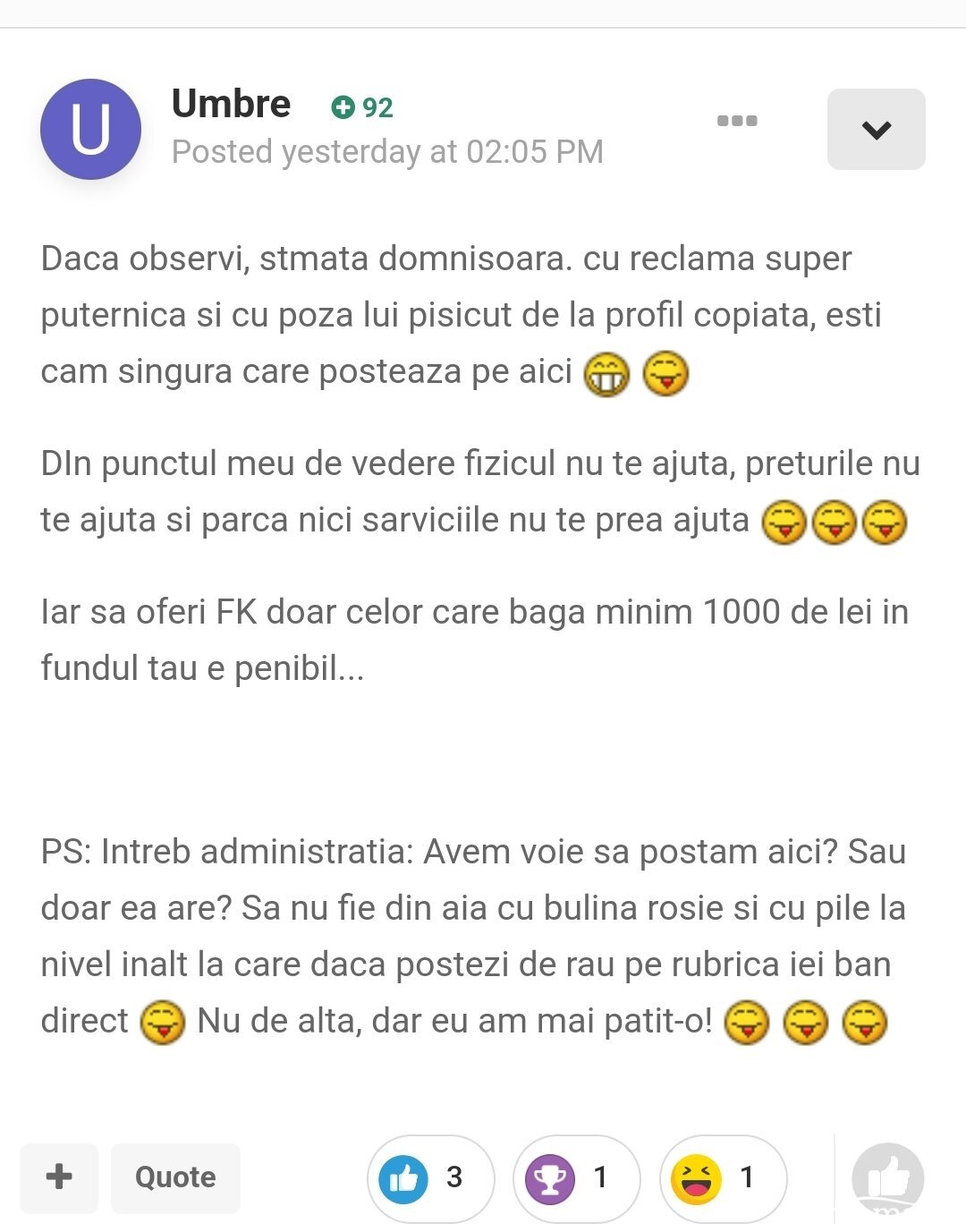Viewport: 966px width, 1232px height.
Task: Open the Umbre username link
Action: (231, 105)
